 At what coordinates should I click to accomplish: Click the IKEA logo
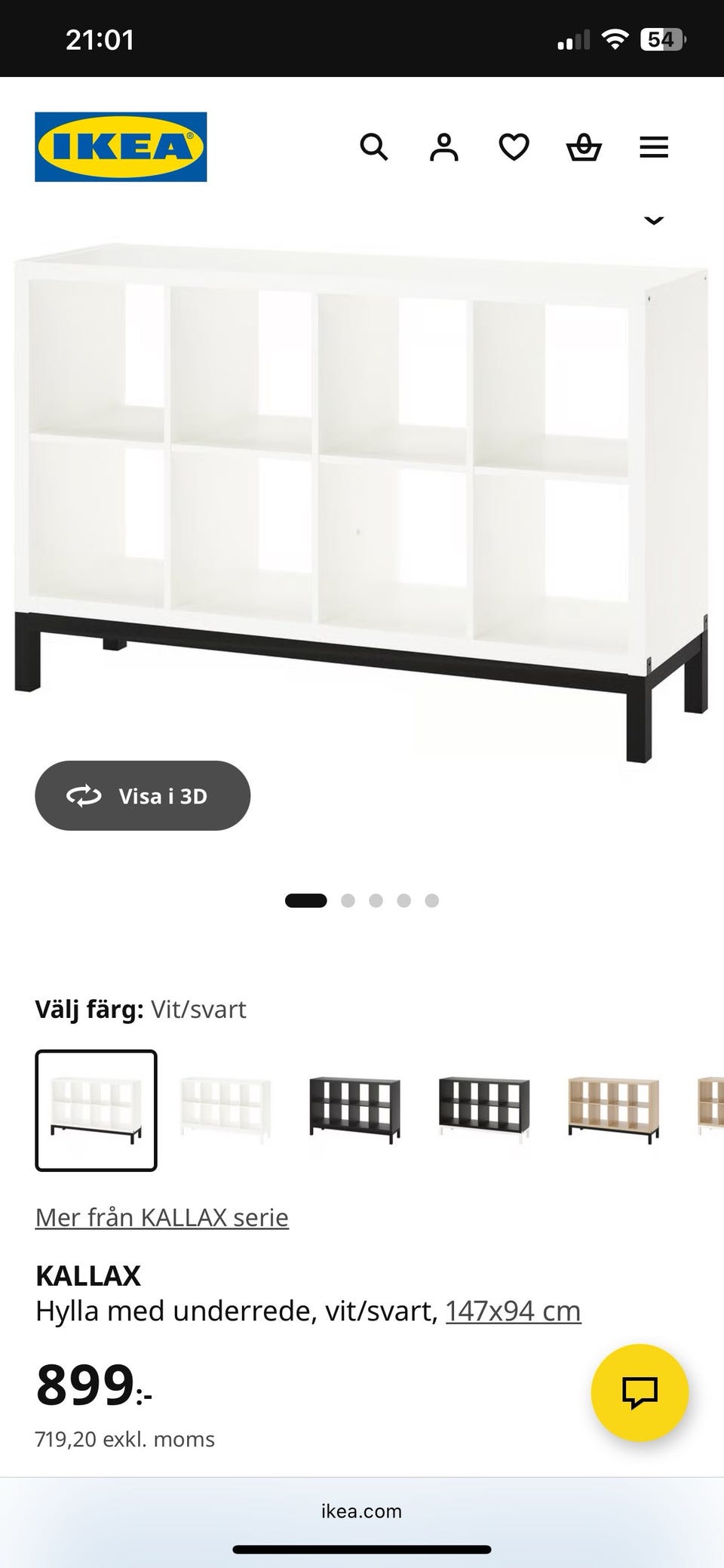(x=121, y=144)
